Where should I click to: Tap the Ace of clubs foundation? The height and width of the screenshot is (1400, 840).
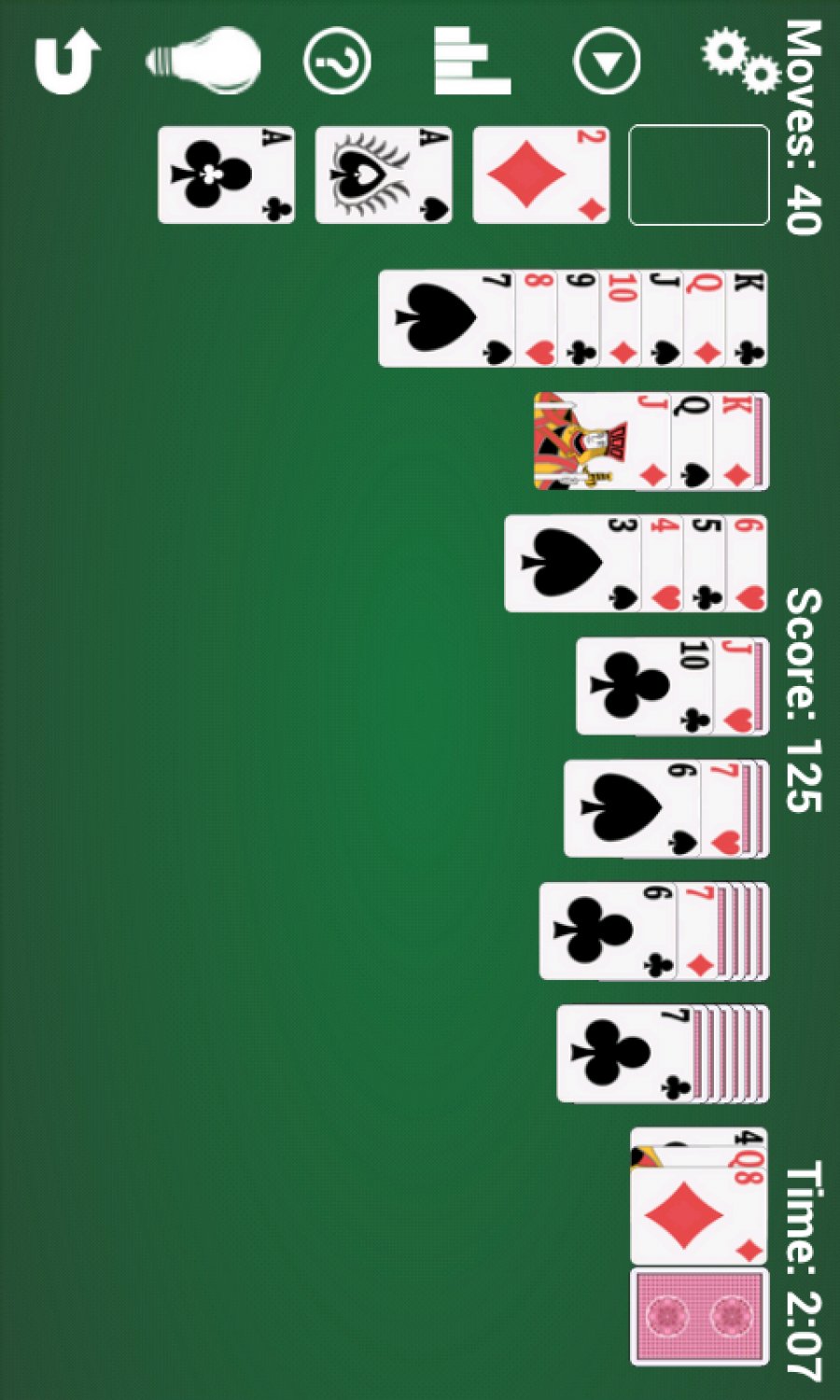(226, 175)
